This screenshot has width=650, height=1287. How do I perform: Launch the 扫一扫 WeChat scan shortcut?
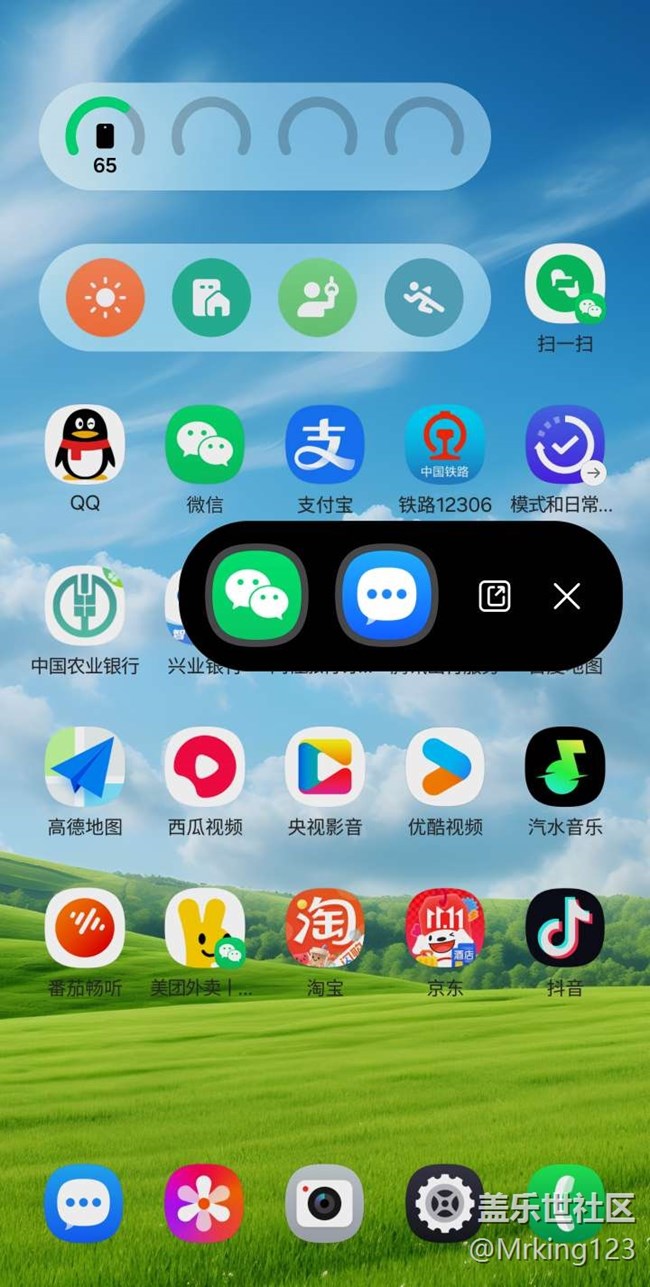pyautogui.click(x=565, y=285)
